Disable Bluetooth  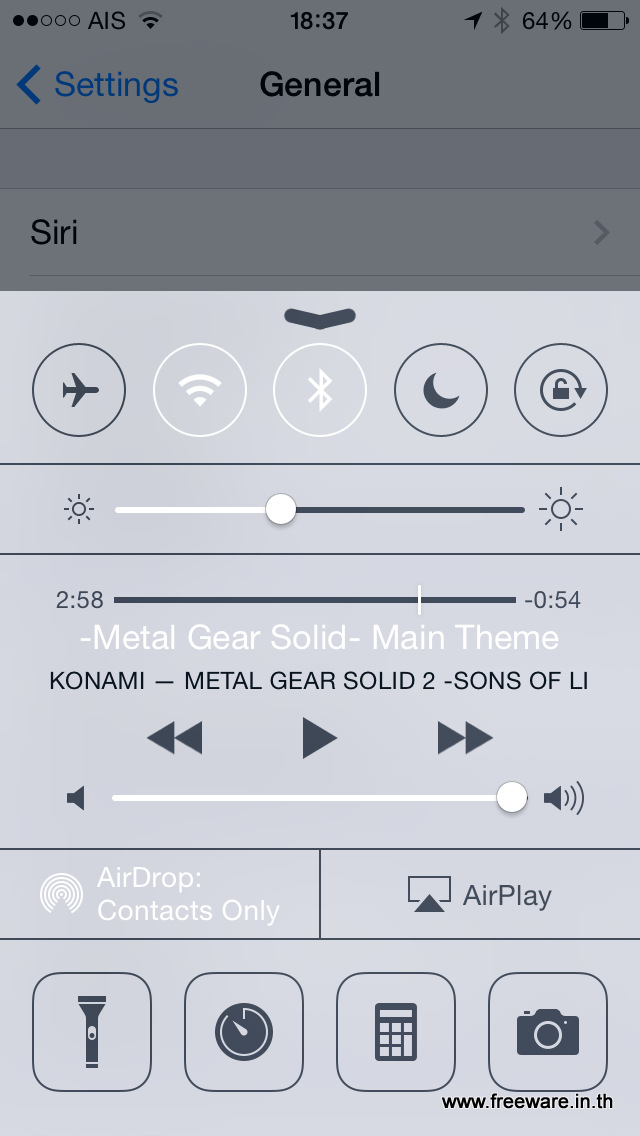[320, 390]
